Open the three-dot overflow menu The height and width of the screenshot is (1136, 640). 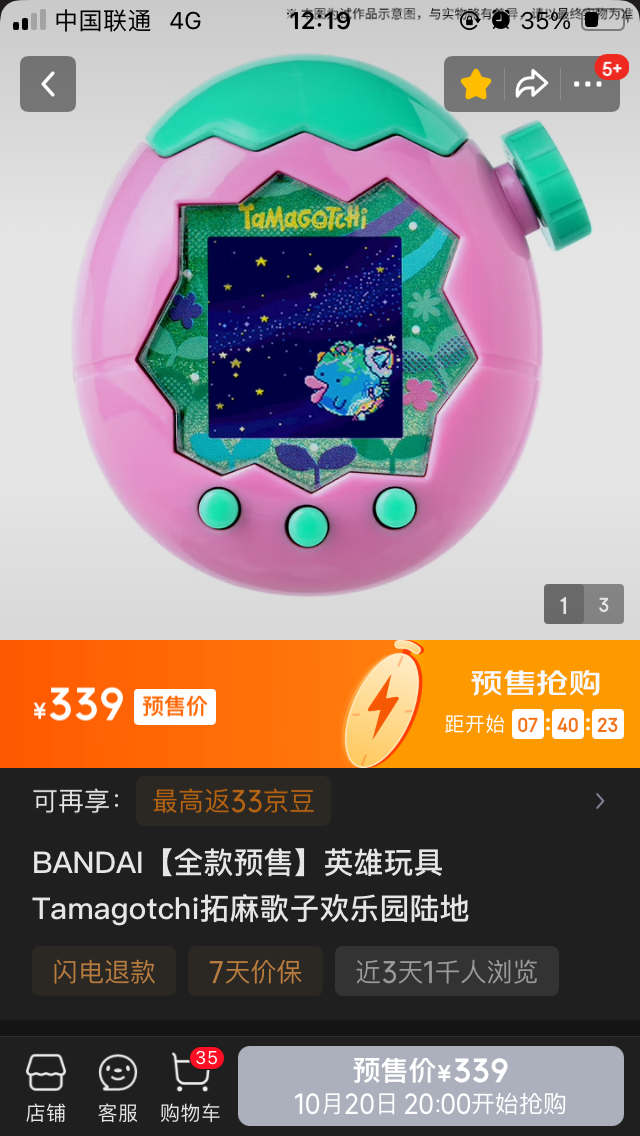pyautogui.click(x=588, y=85)
